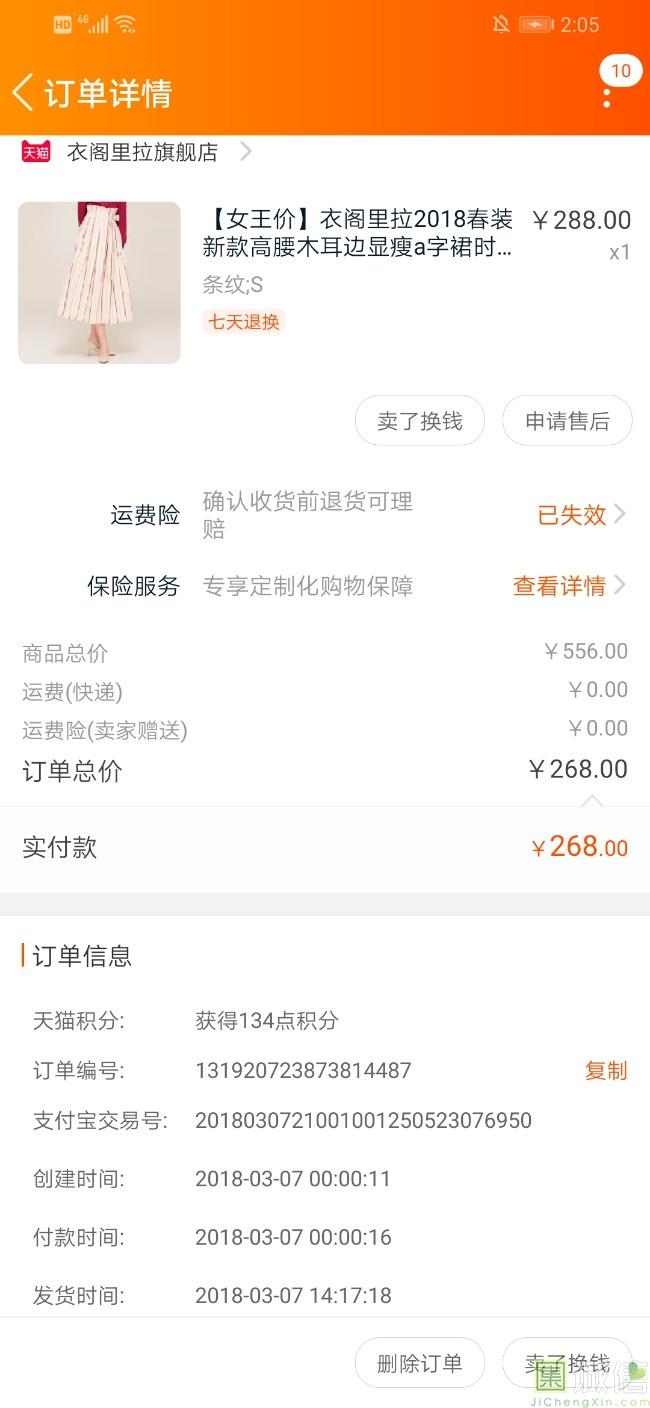Open the striped skirt product thumbnail
Image resolution: width=650 pixels, height=1408 pixels.
coord(99,283)
